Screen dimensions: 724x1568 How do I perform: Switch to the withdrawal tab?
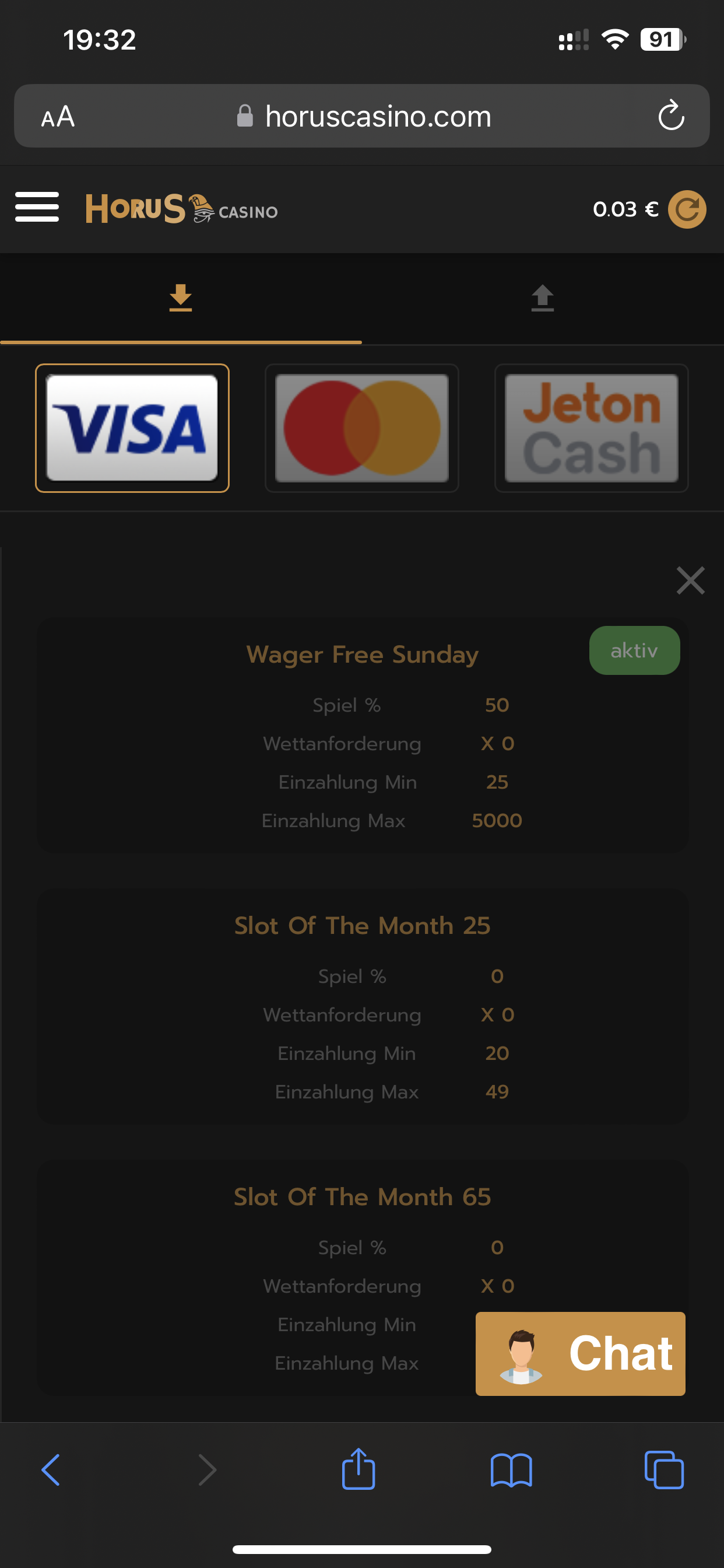pos(542,298)
